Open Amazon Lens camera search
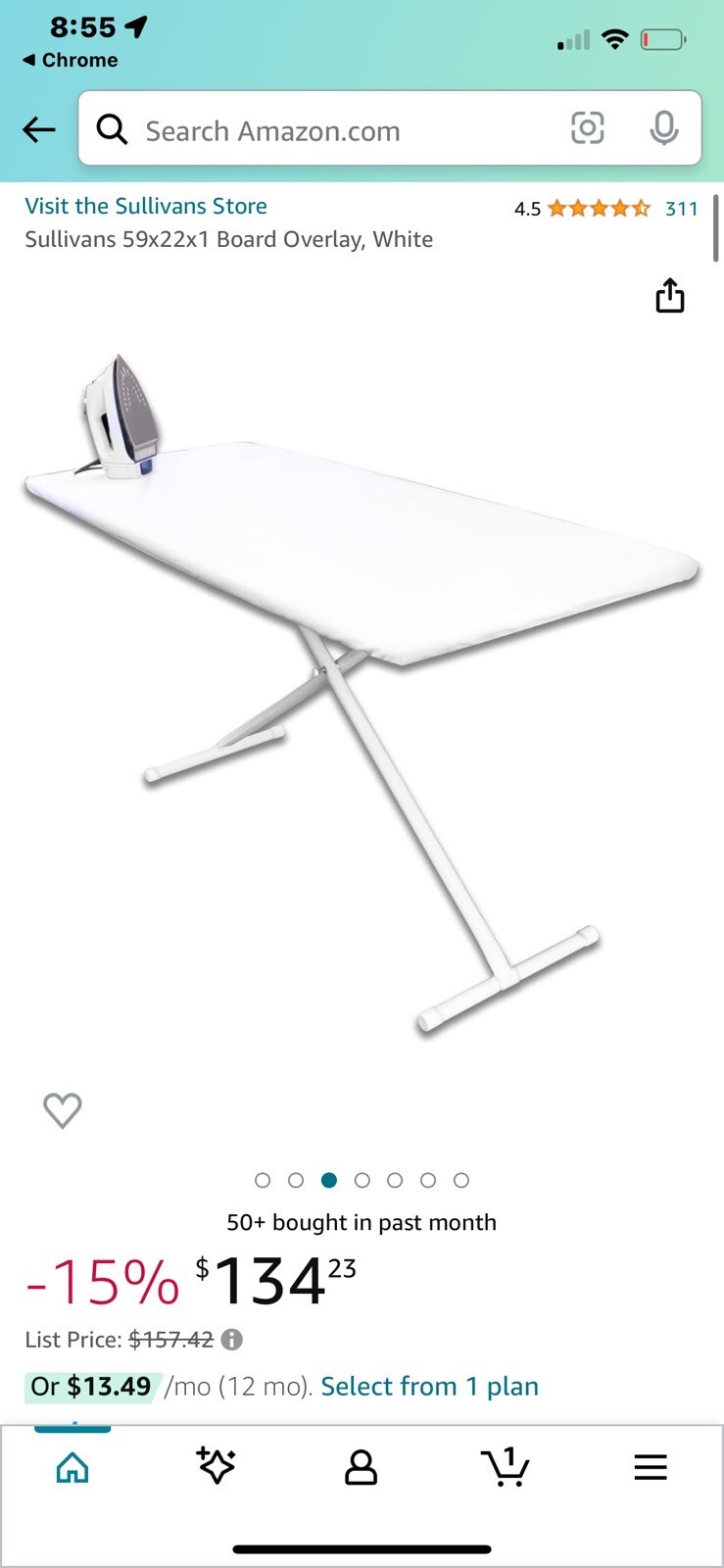The width and height of the screenshot is (724, 1568). click(587, 128)
